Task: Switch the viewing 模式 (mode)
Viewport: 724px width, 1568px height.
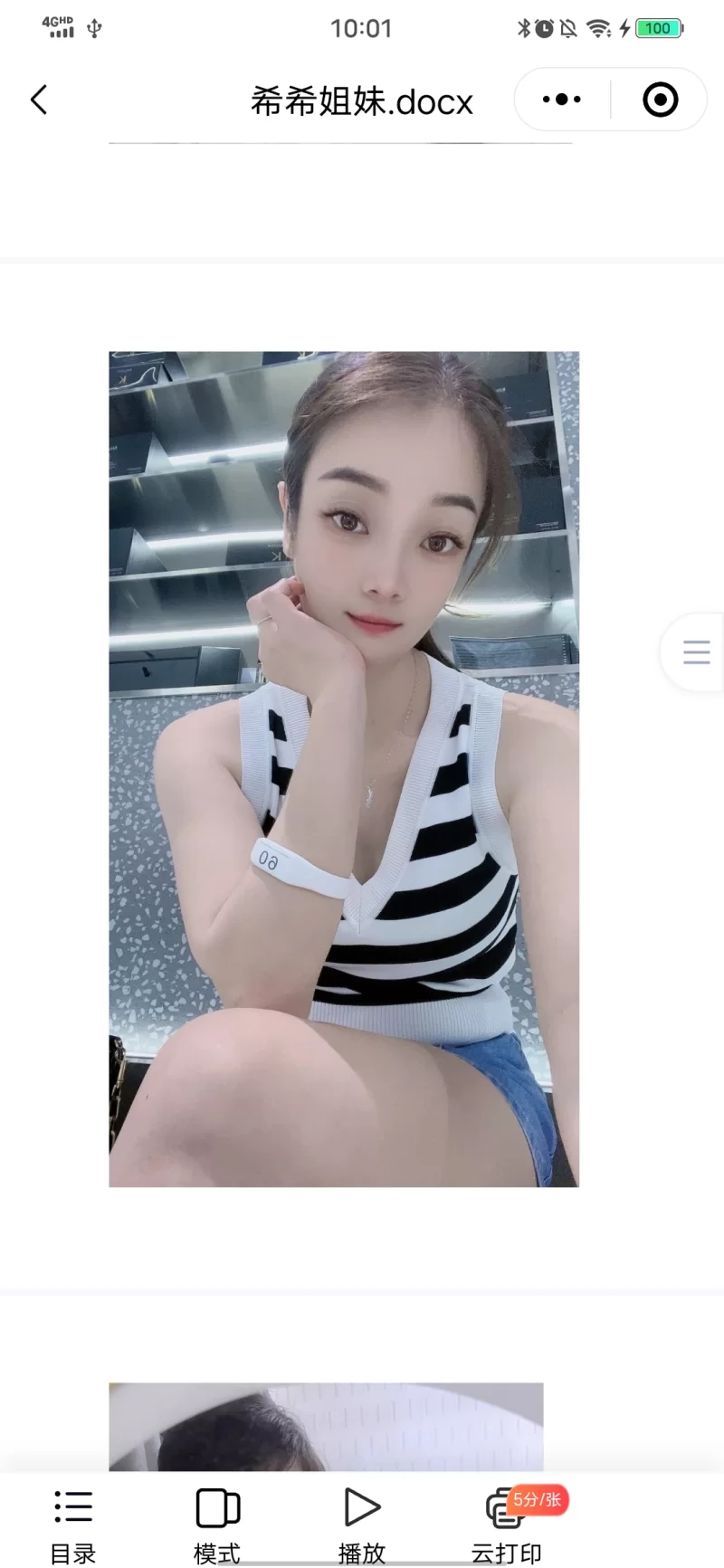Action: coord(216,1523)
